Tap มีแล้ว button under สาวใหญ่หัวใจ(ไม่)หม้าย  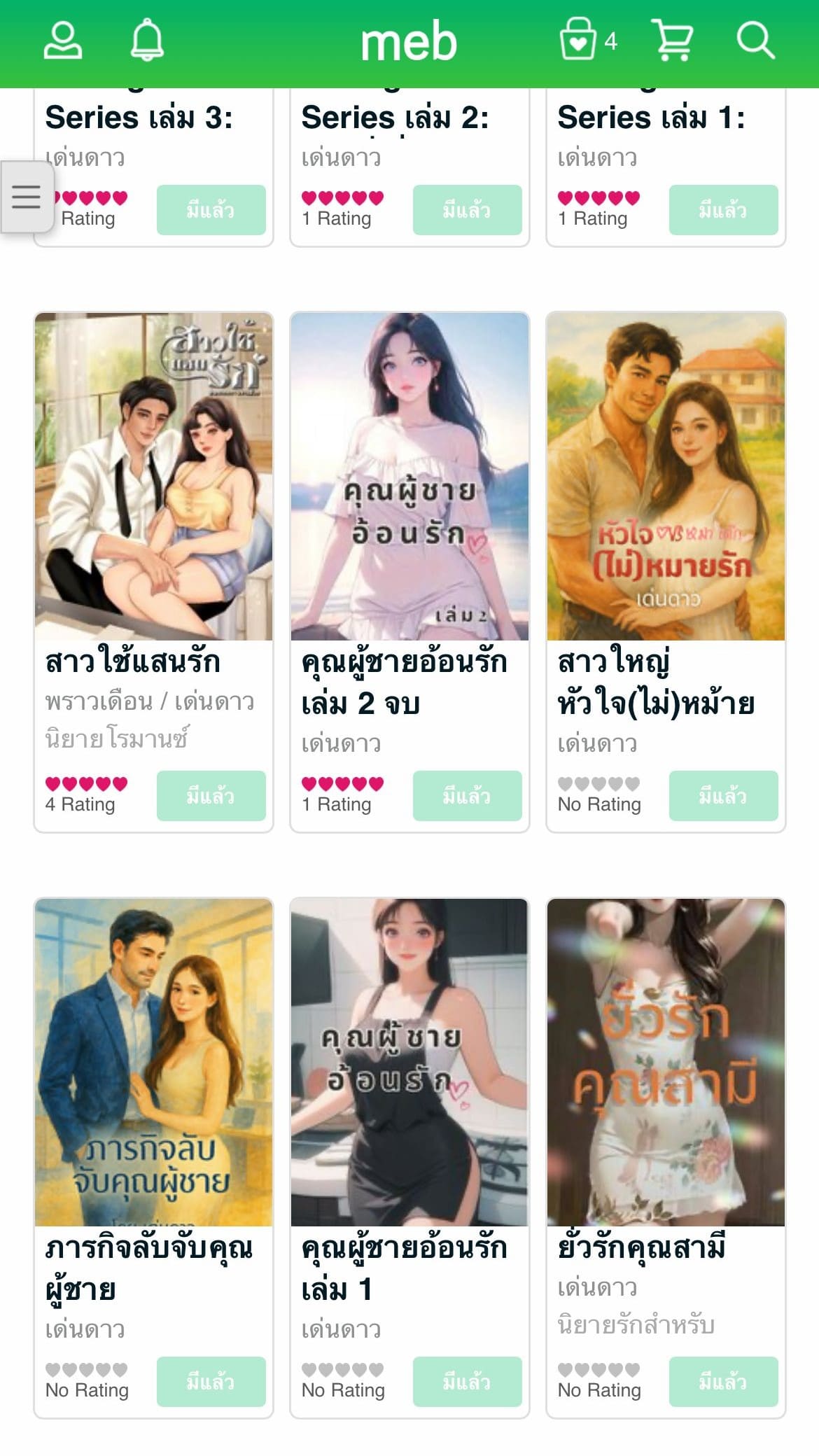click(723, 796)
